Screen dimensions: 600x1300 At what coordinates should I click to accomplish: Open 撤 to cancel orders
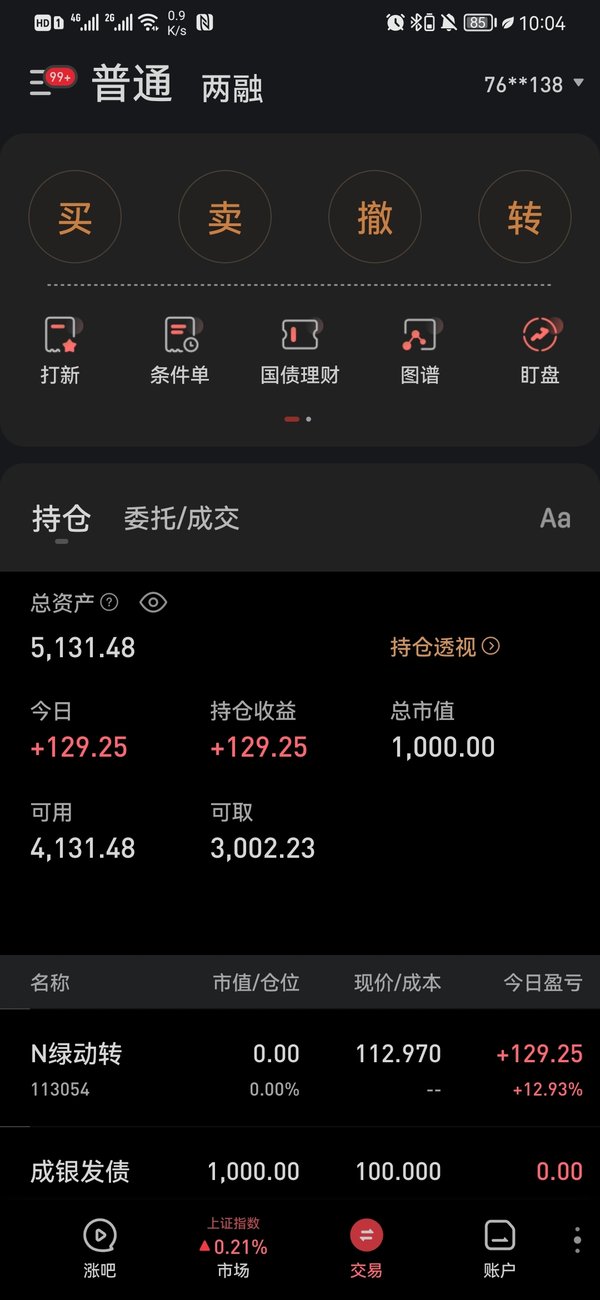pos(375,217)
